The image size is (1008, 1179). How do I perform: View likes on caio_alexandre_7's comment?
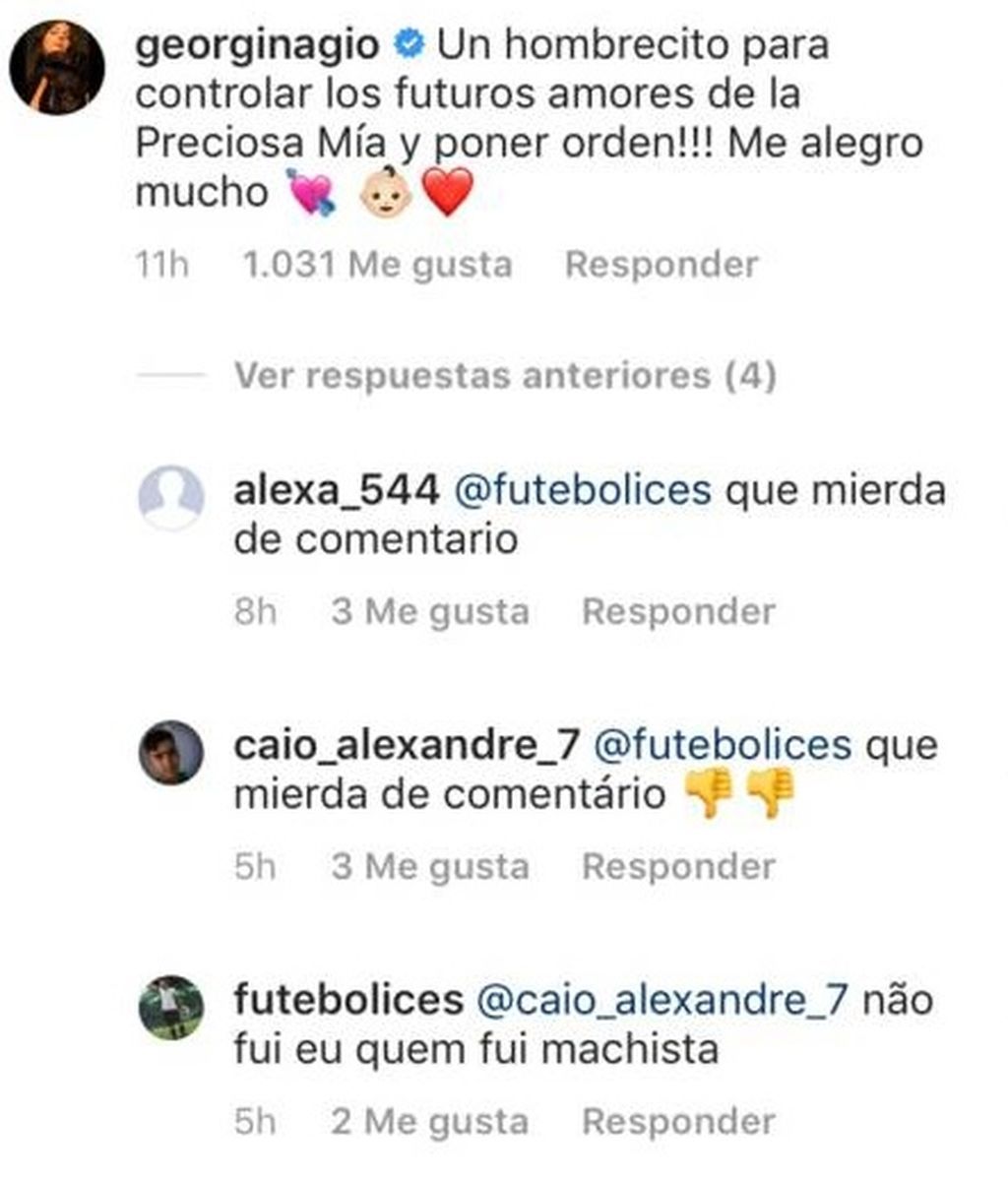tap(429, 867)
